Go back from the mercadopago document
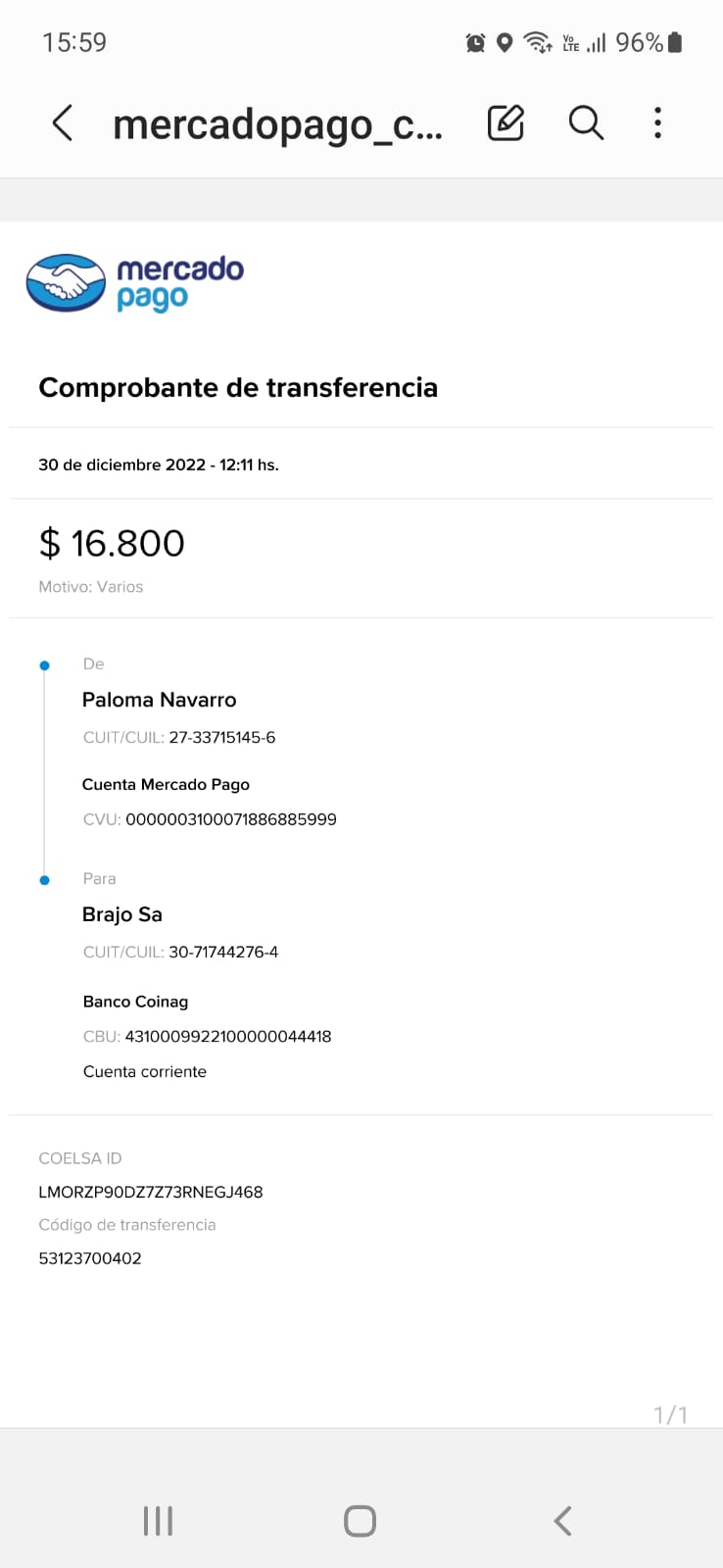Screen dimensions: 723x1568 click(x=63, y=123)
